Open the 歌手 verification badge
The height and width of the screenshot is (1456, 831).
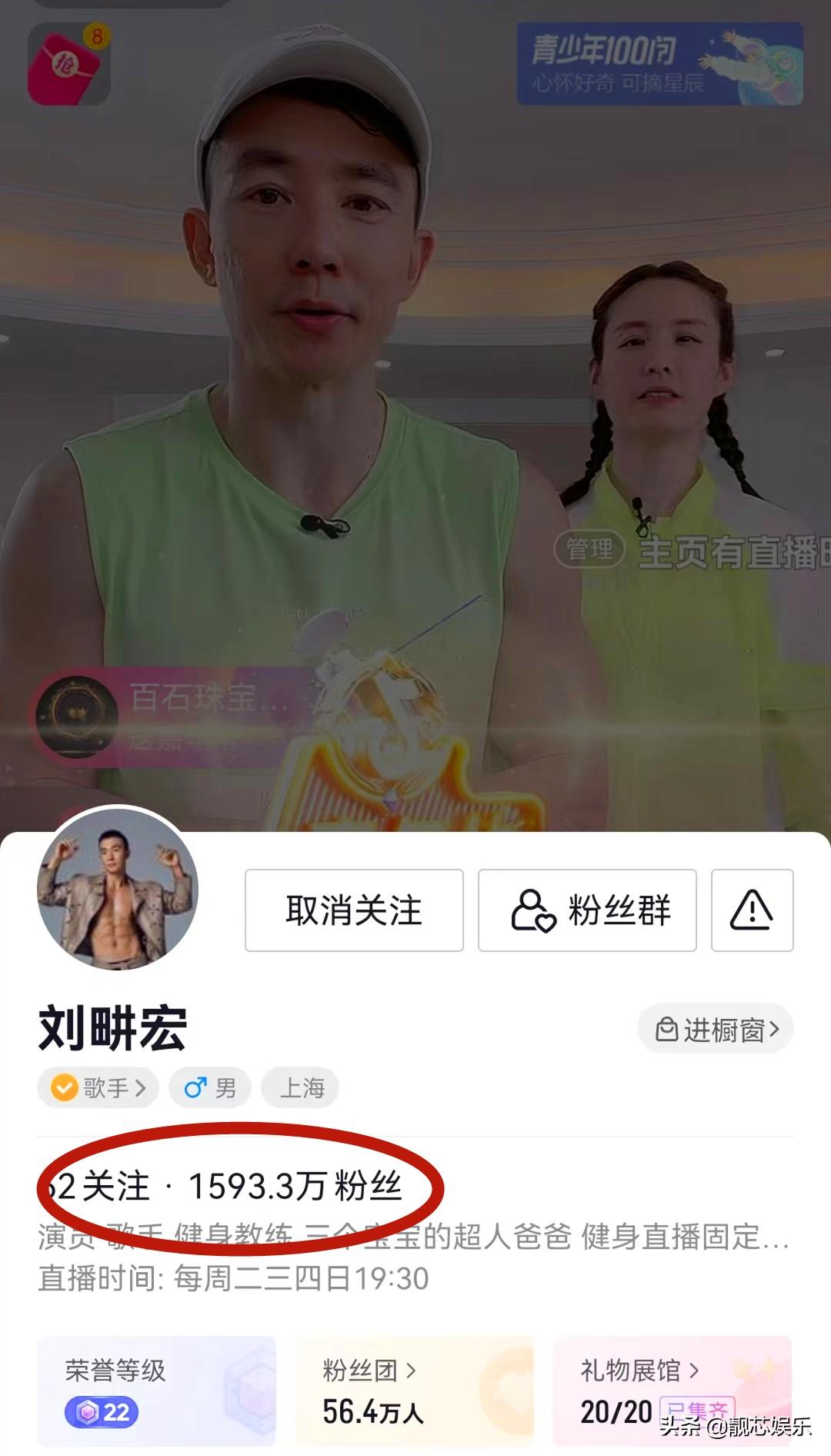click(98, 1087)
